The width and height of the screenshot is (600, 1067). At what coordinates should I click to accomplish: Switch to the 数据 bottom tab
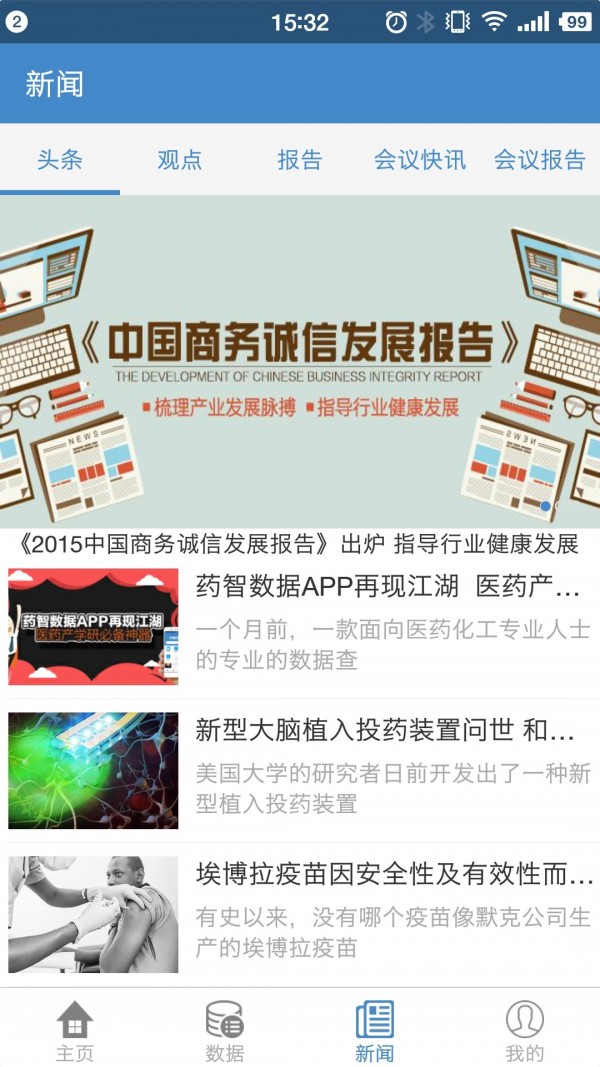click(225, 1030)
